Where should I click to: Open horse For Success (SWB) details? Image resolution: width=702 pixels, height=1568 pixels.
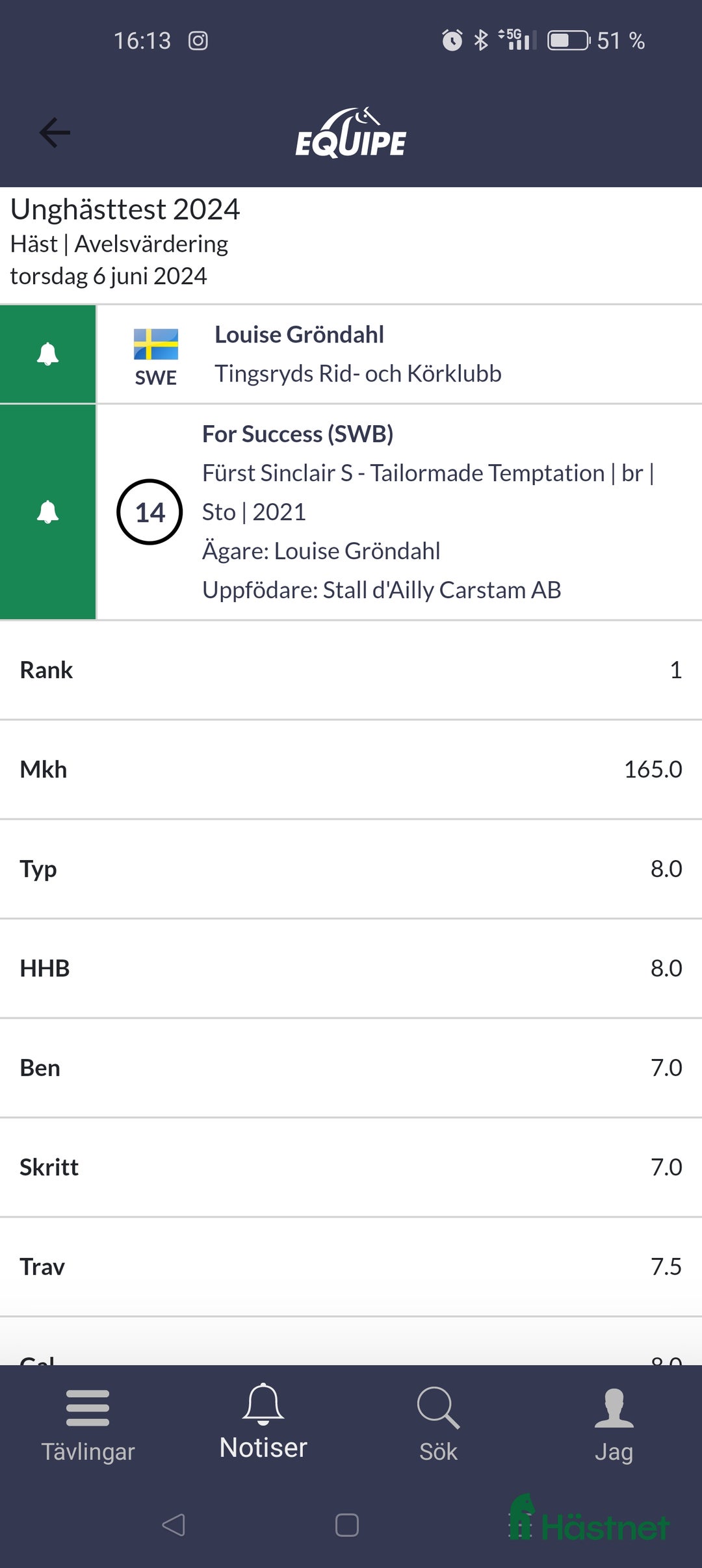coord(390,512)
